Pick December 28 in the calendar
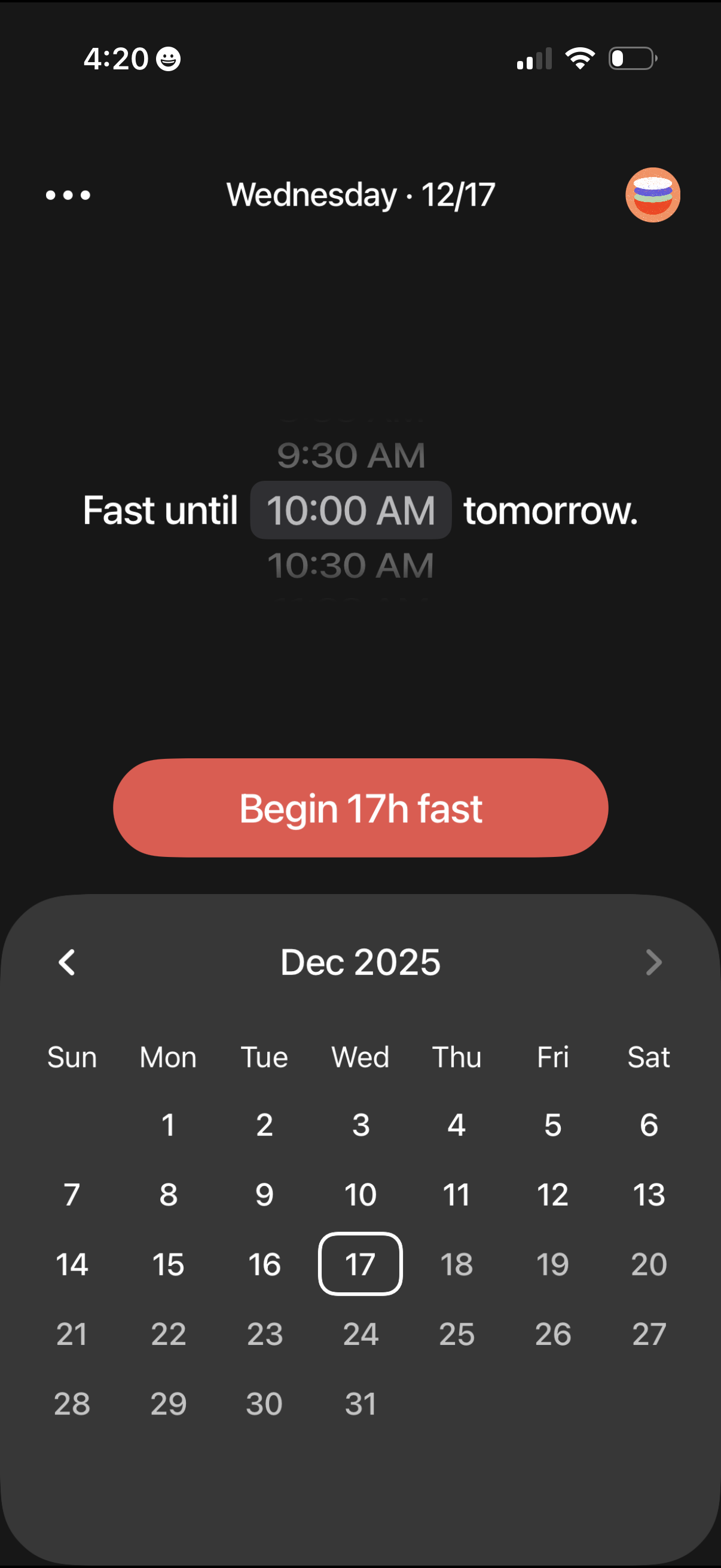Image resolution: width=721 pixels, height=1568 pixels. click(72, 1404)
